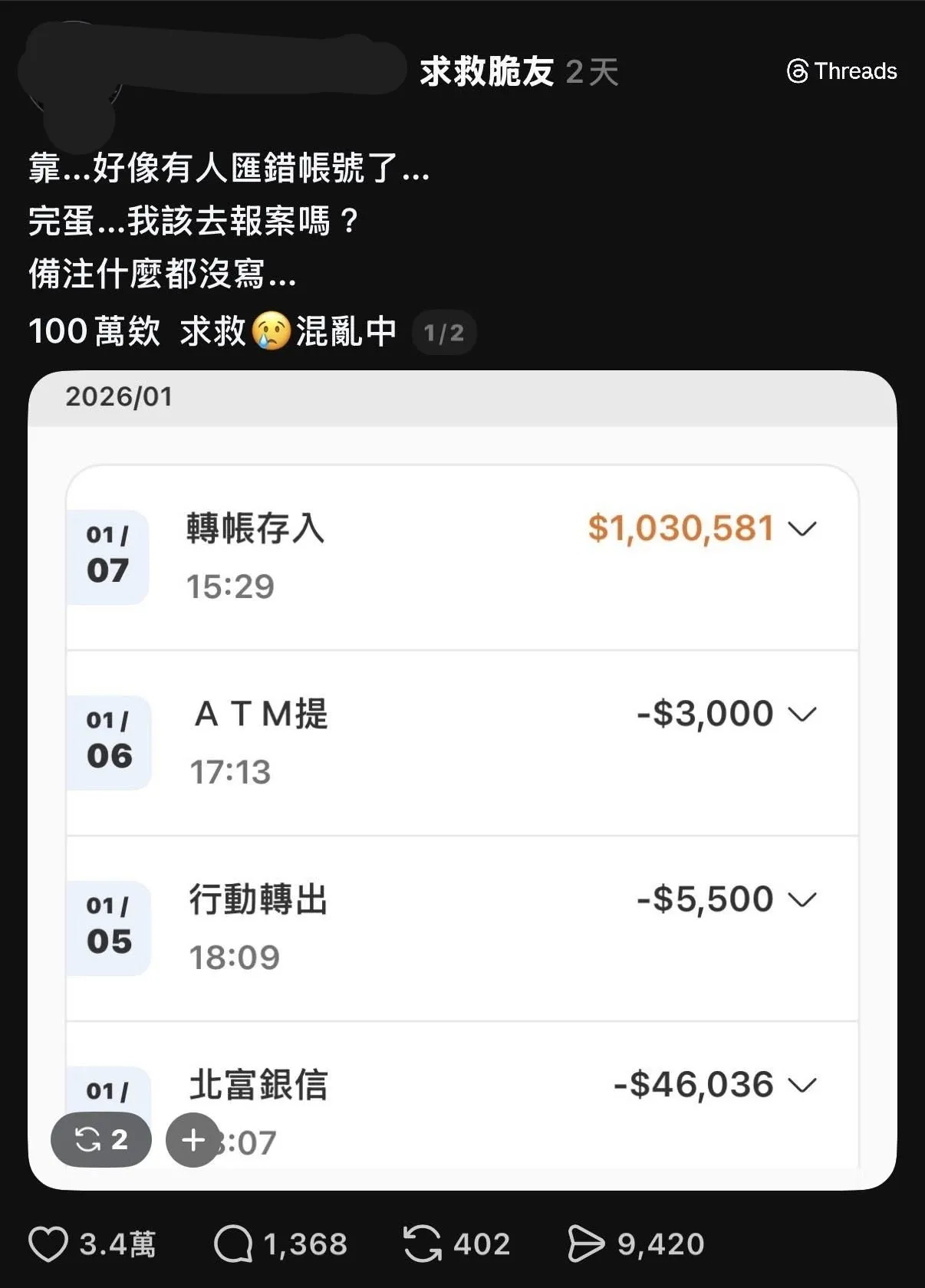This screenshot has width=925, height=1288.
Task: Expand the ATM提 -$3,000 transaction details
Action: (x=802, y=714)
